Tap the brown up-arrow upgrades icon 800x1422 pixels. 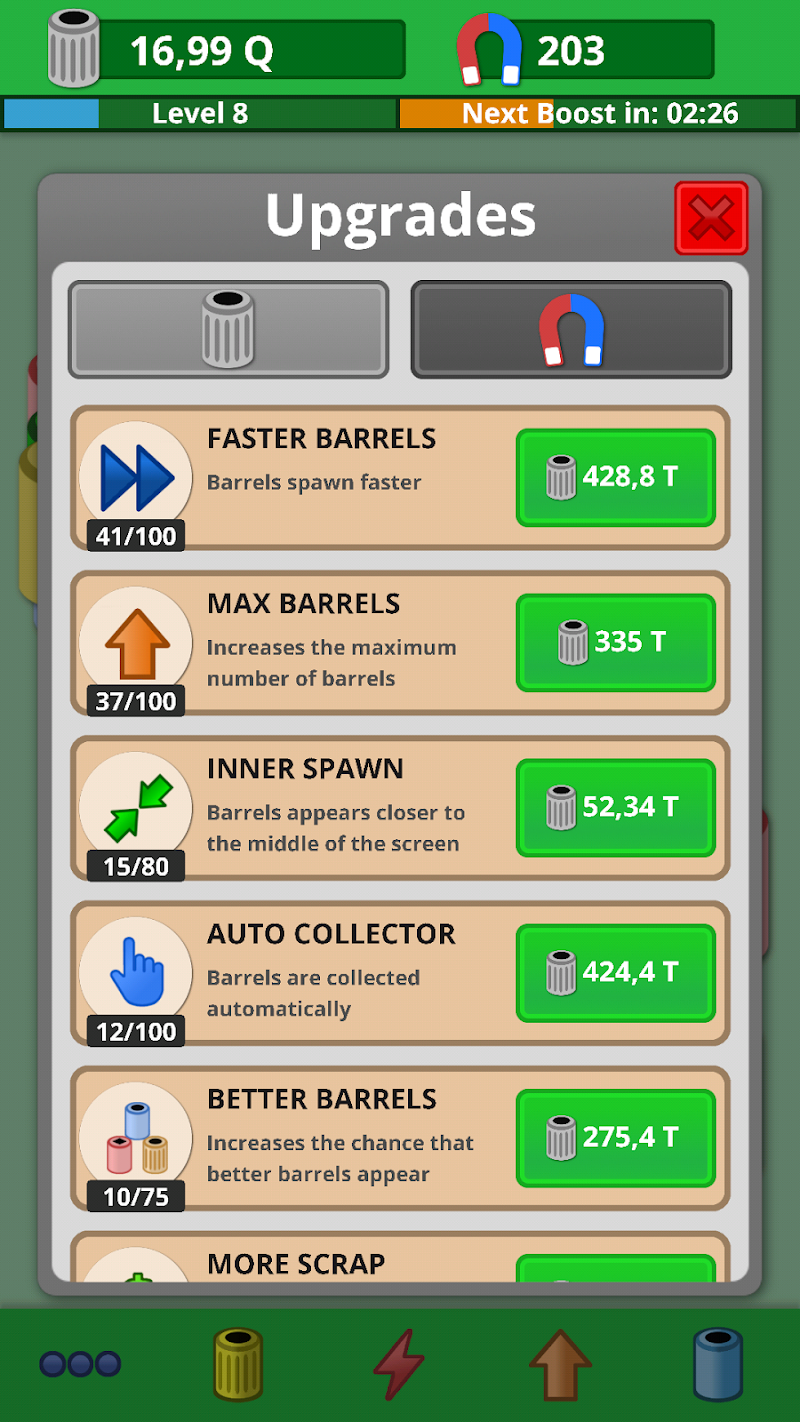point(560,1364)
